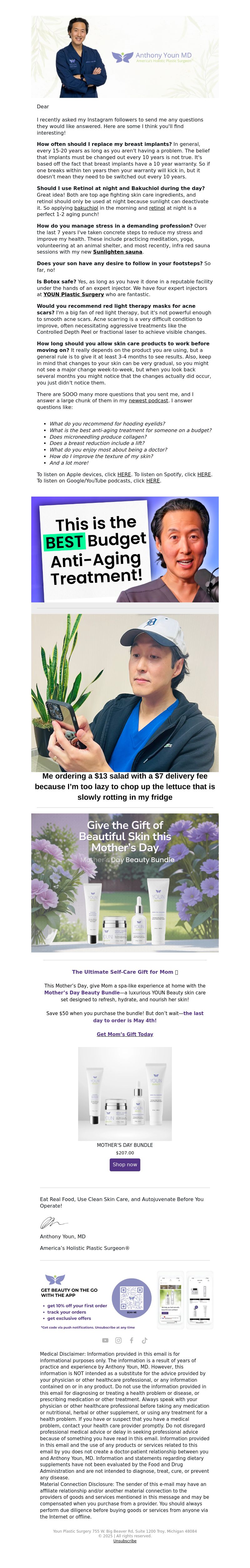Screen dimensions: 250x1568
Task: Open the Instagram social icon
Action: point(118,1340)
